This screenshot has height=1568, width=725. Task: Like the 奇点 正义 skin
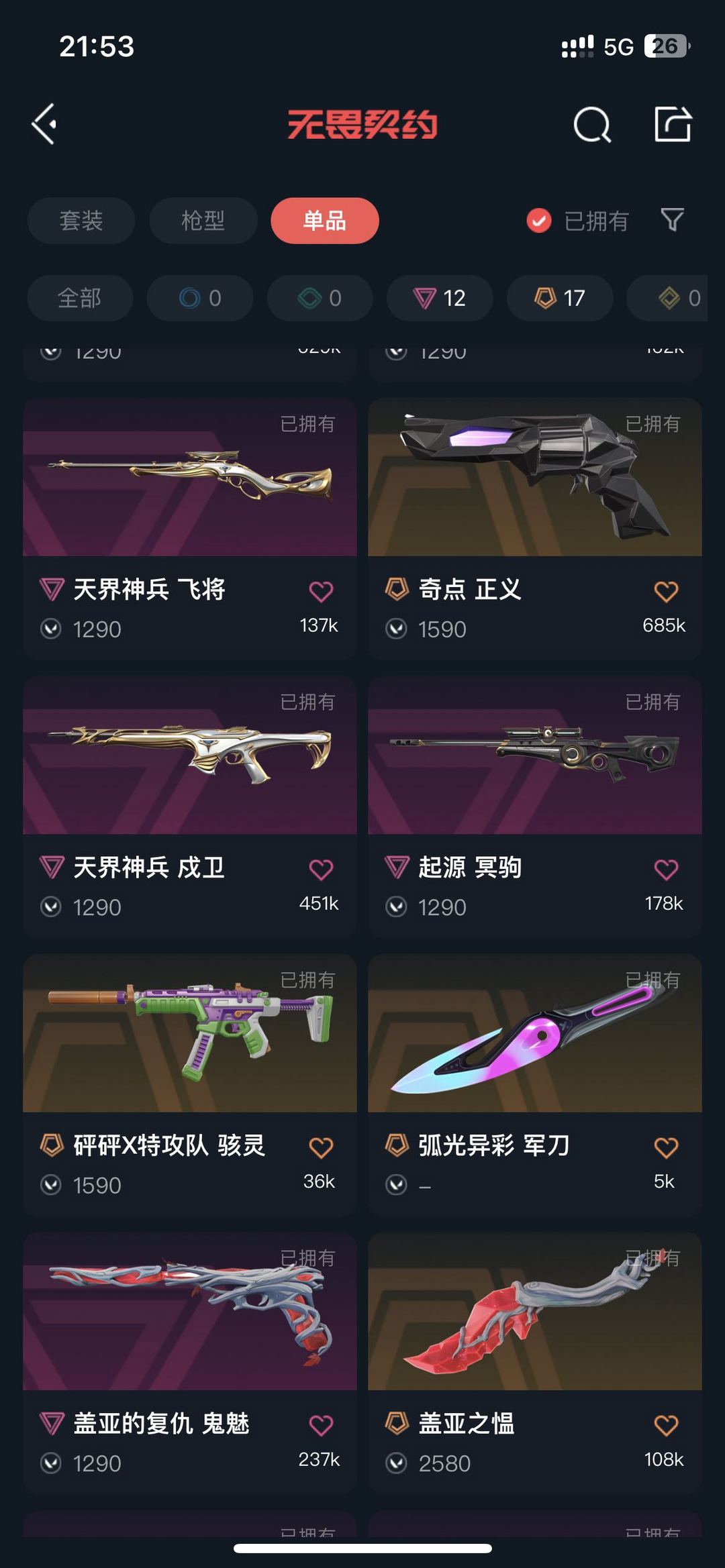click(666, 591)
